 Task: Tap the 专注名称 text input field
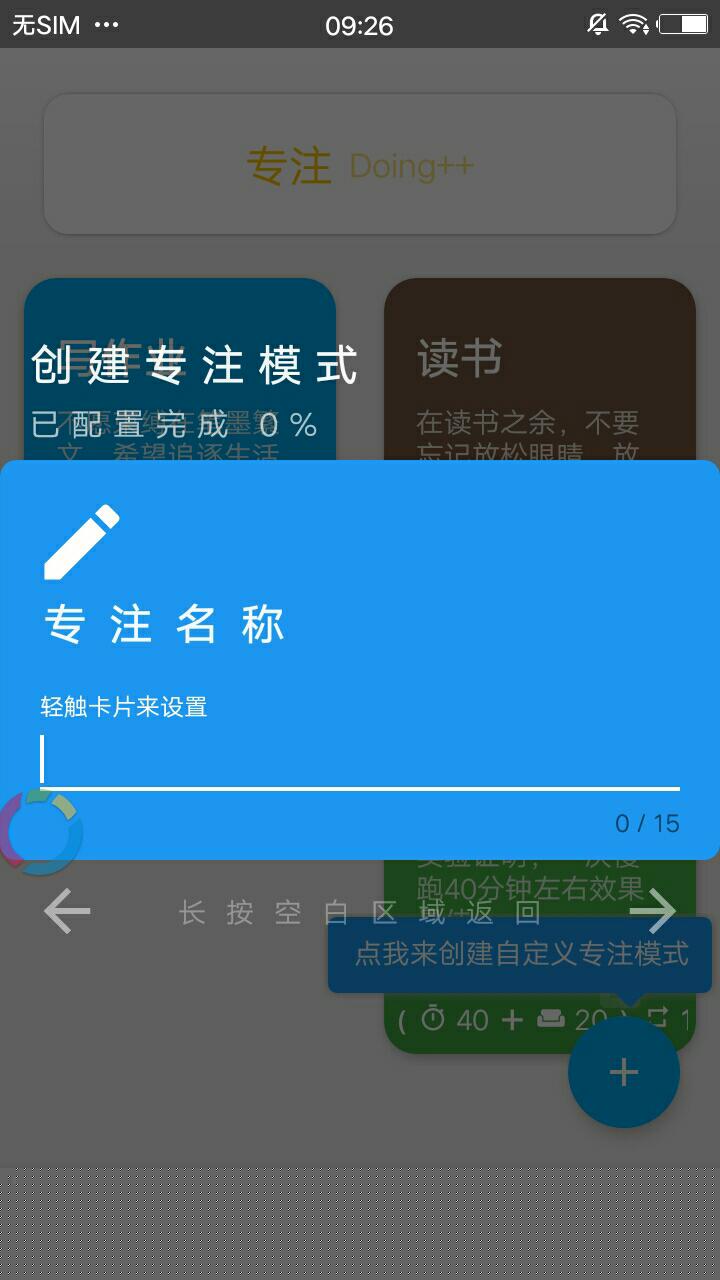pyautogui.click(x=360, y=762)
